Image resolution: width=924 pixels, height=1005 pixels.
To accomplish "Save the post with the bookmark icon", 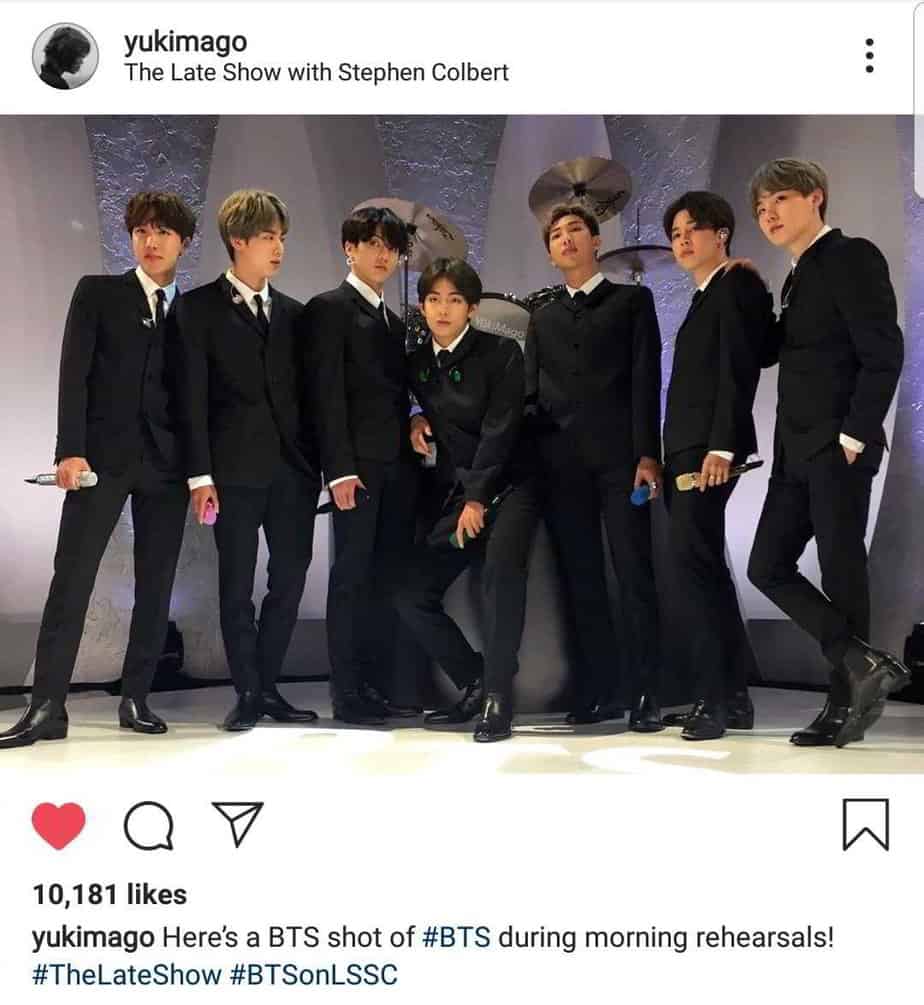I will tap(865, 825).
